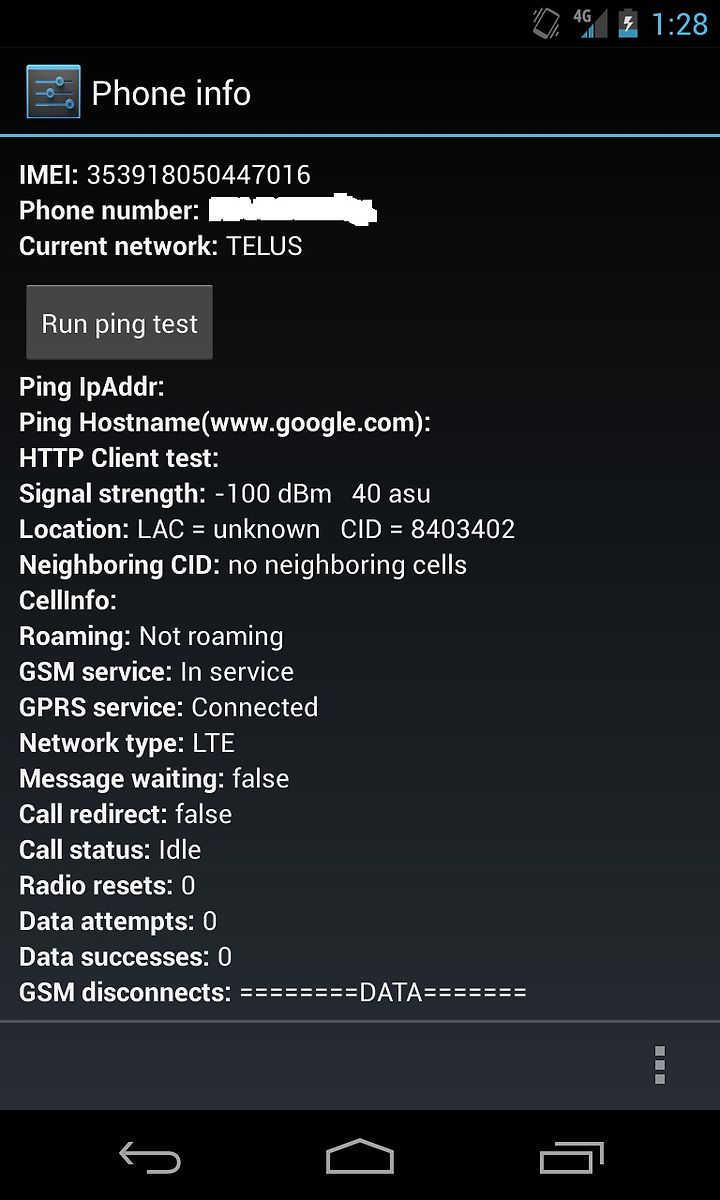Open the overflow menu

(659, 1065)
